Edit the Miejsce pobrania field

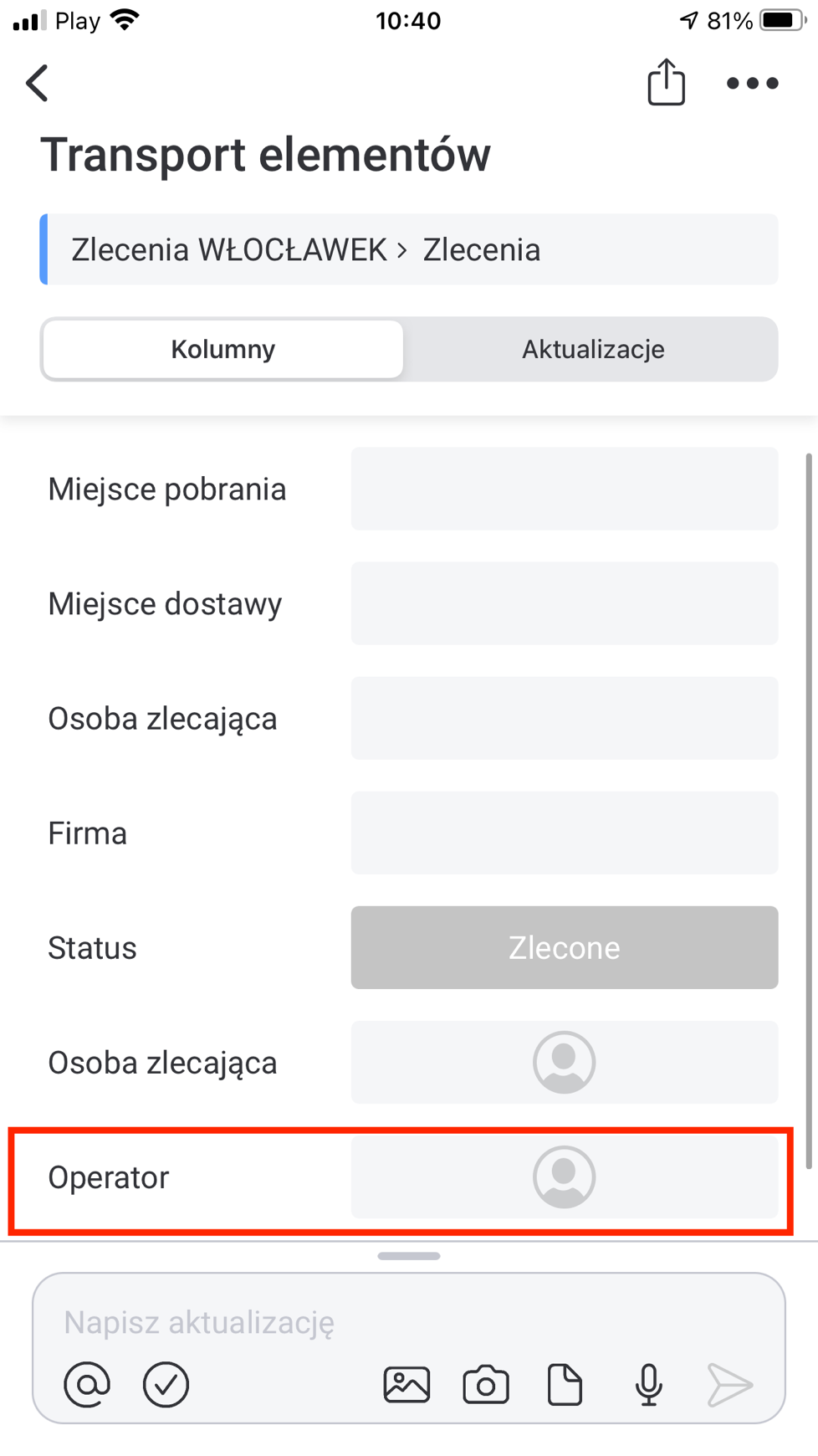[x=564, y=489]
